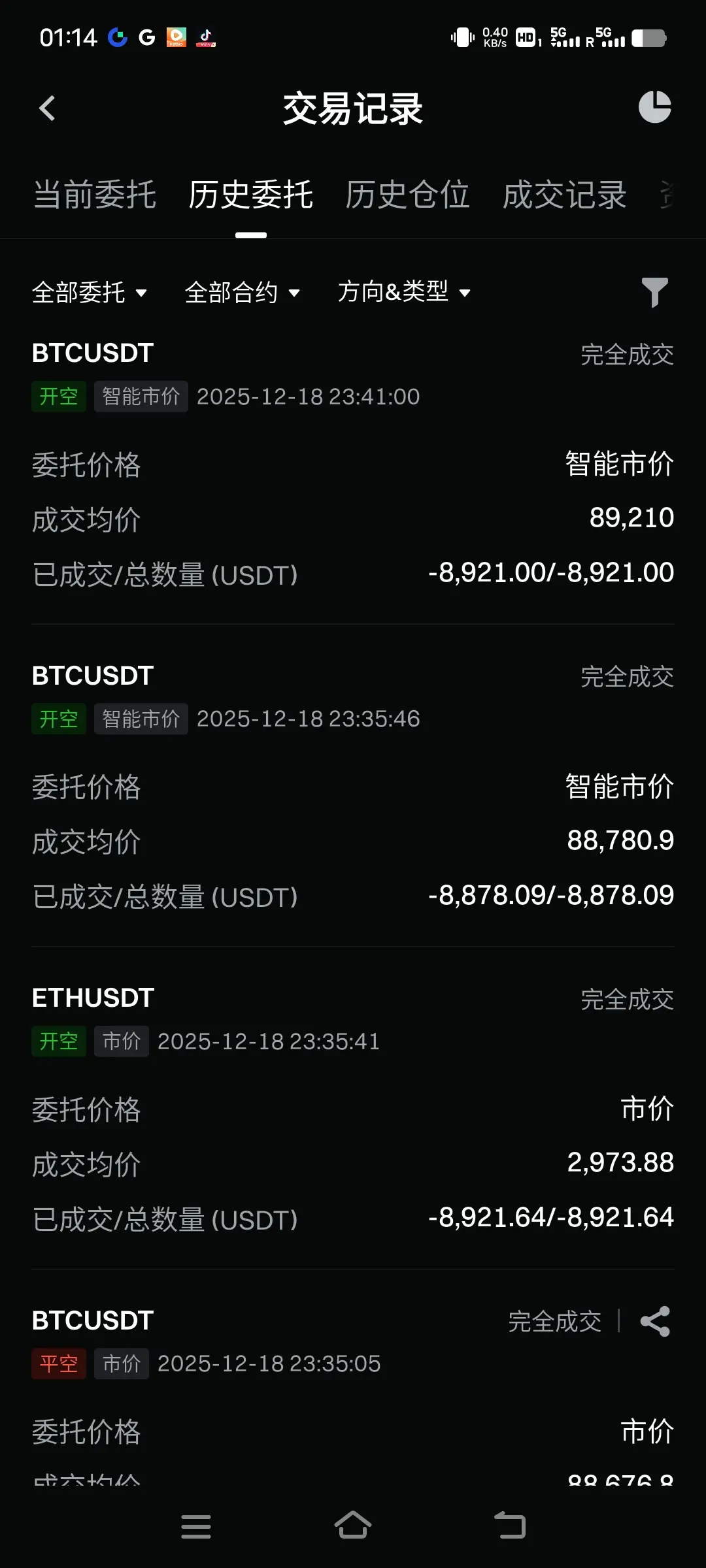Expand the 全部委托 dropdown
The height and width of the screenshot is (1568, 706).
click(x=90, y=292)
